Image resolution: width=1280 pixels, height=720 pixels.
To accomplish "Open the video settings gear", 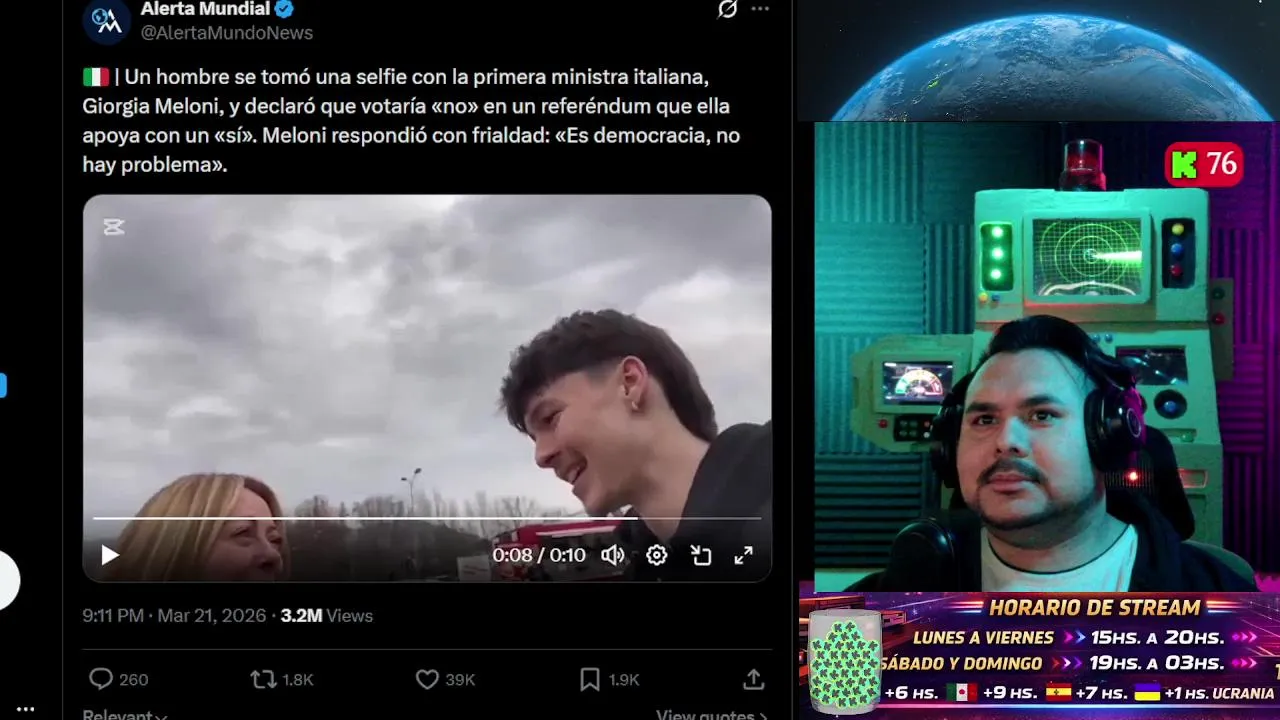I will (x=656, y=555).
